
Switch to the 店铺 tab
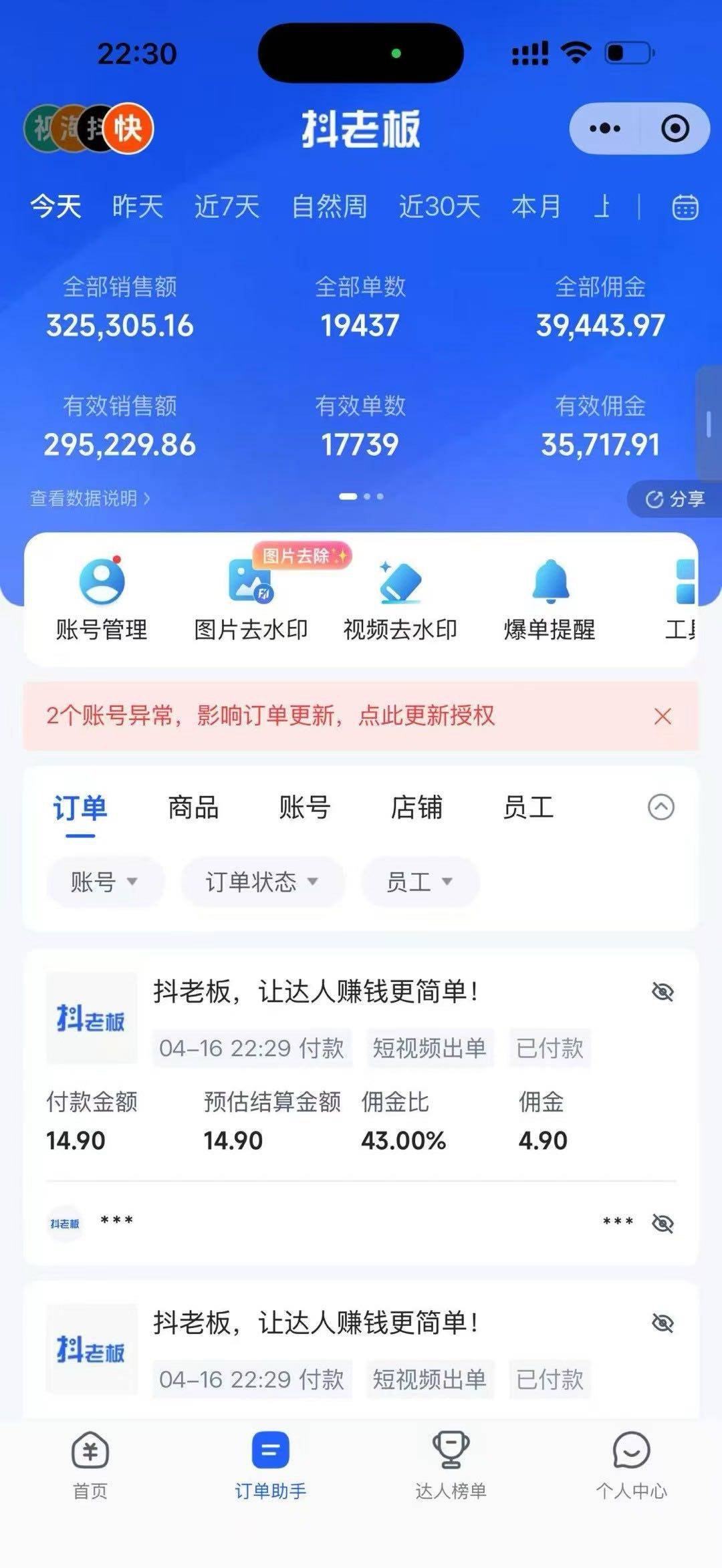(x=416, y=807)
